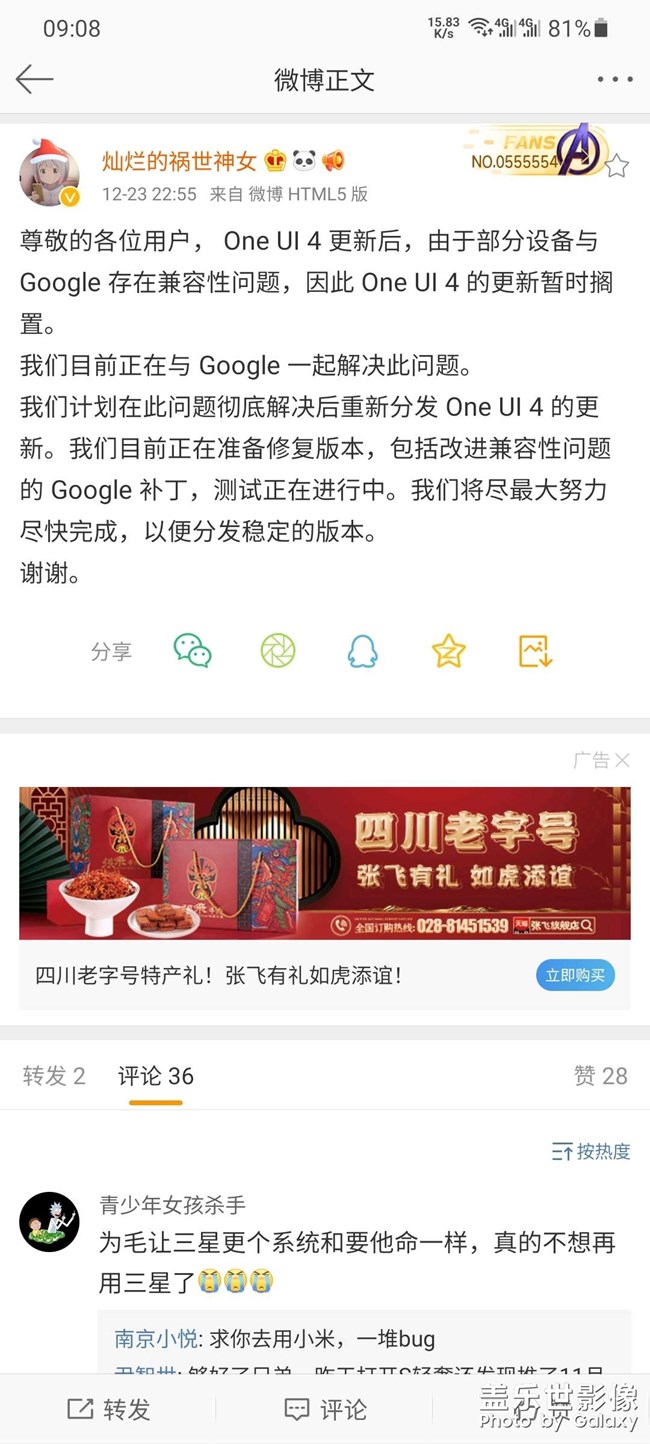Screen dimensions: 650x1444
Task: Open 南京小悦's reply to the comment
Action: pyautogui.click(x=275, y=1338)
